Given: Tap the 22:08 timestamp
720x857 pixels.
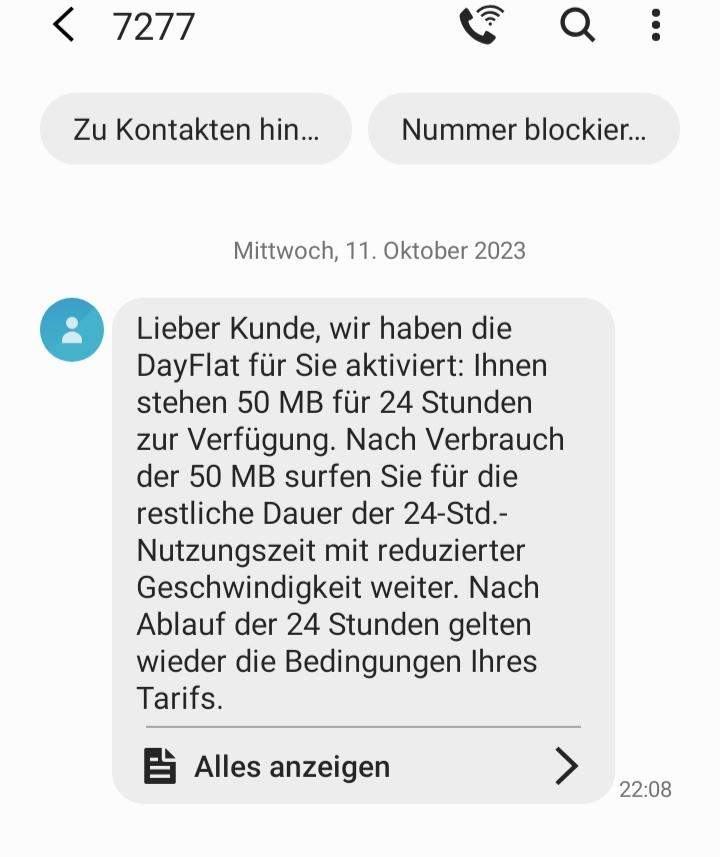Looking at the screenshot, I should point(648,790).
